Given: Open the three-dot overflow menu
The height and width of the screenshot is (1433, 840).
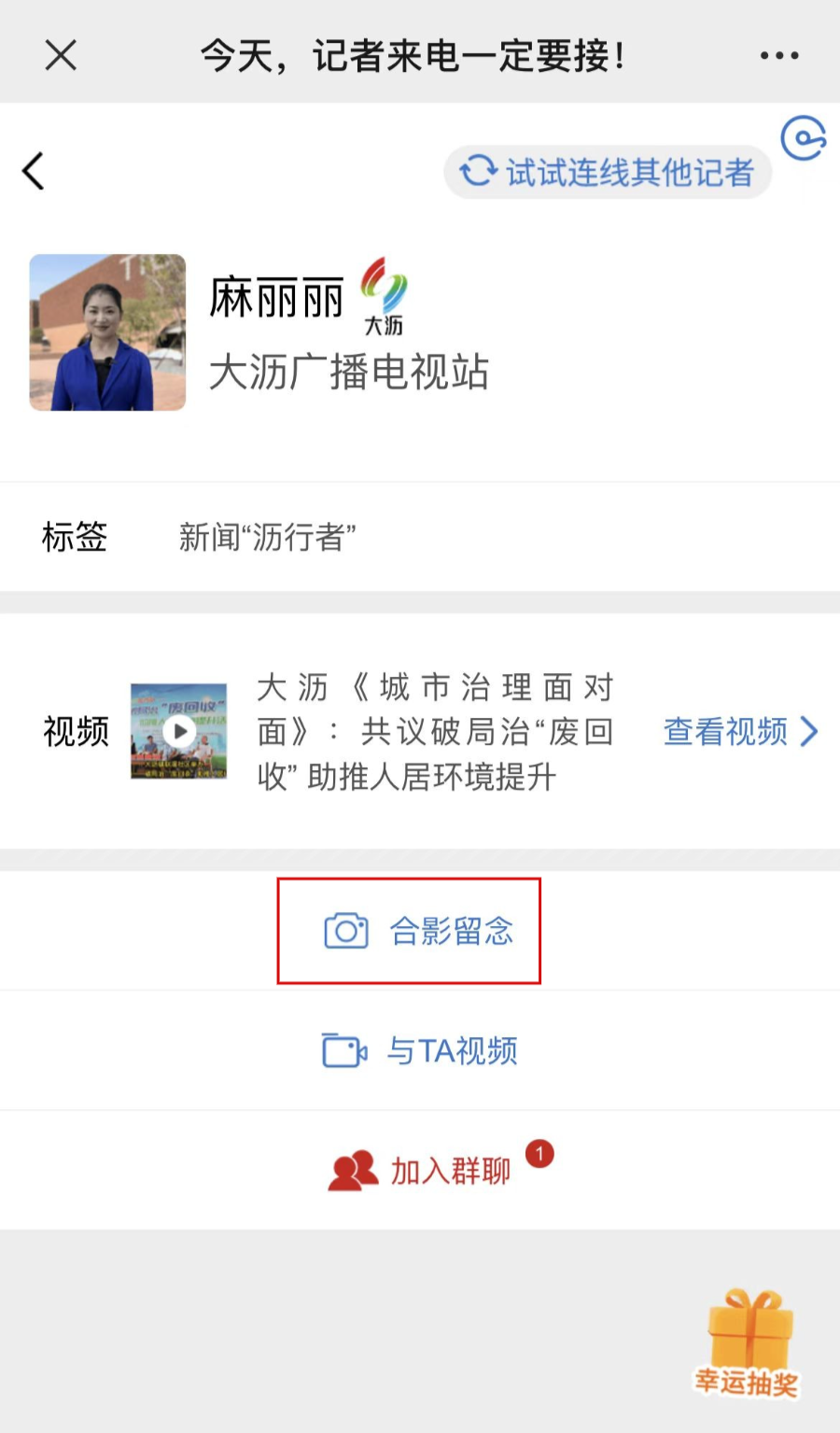Looking at the screenshot, I should (779, 56).
